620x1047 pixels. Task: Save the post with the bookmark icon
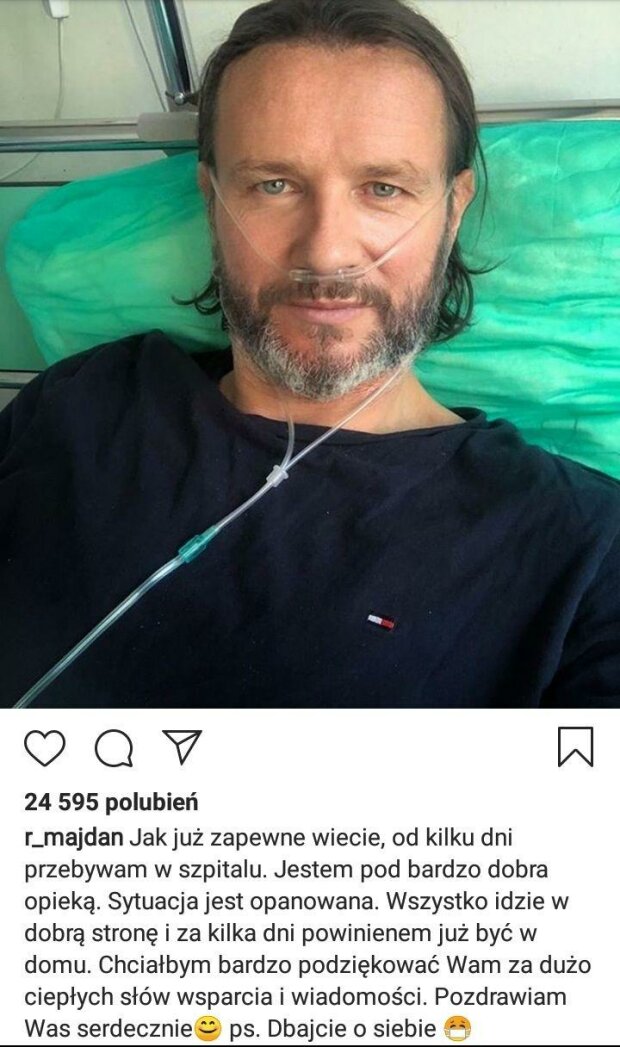575,747
